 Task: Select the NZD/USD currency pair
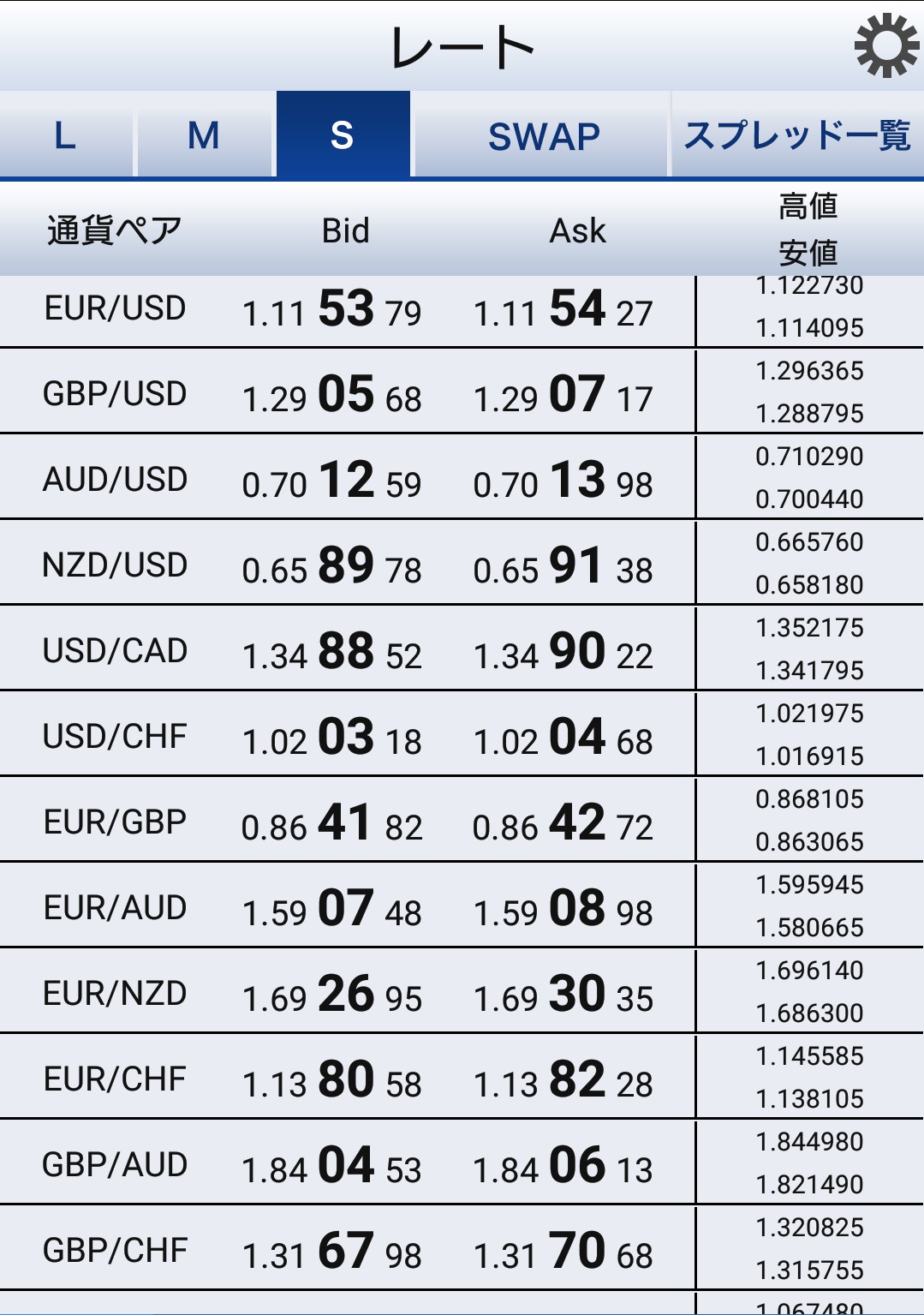[115, 565]
